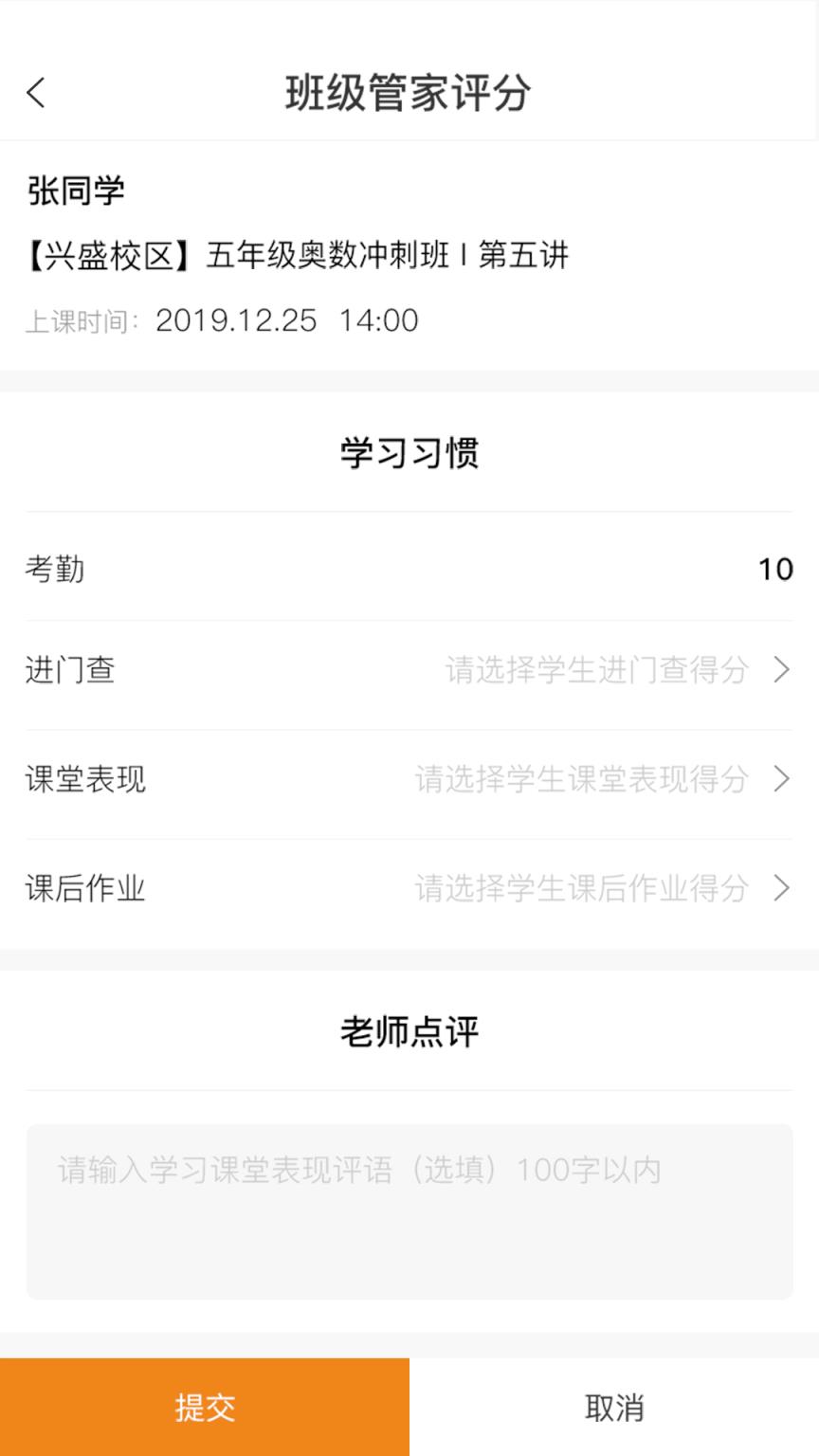Tap the 课后作业 row chevron
Screen dimensions: 819x1456
tap(783, 889)
